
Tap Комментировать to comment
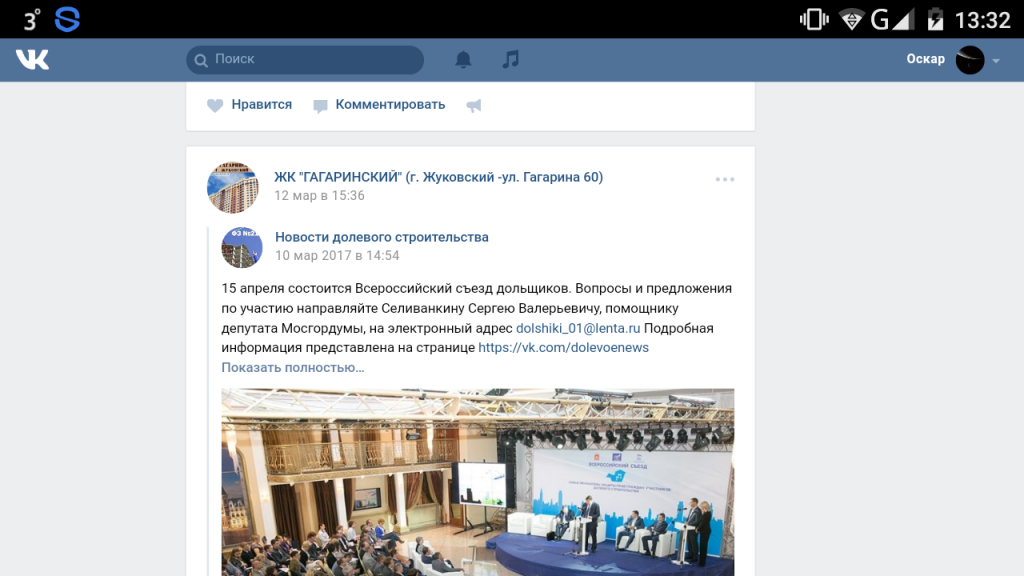click(x=379, y=105)
